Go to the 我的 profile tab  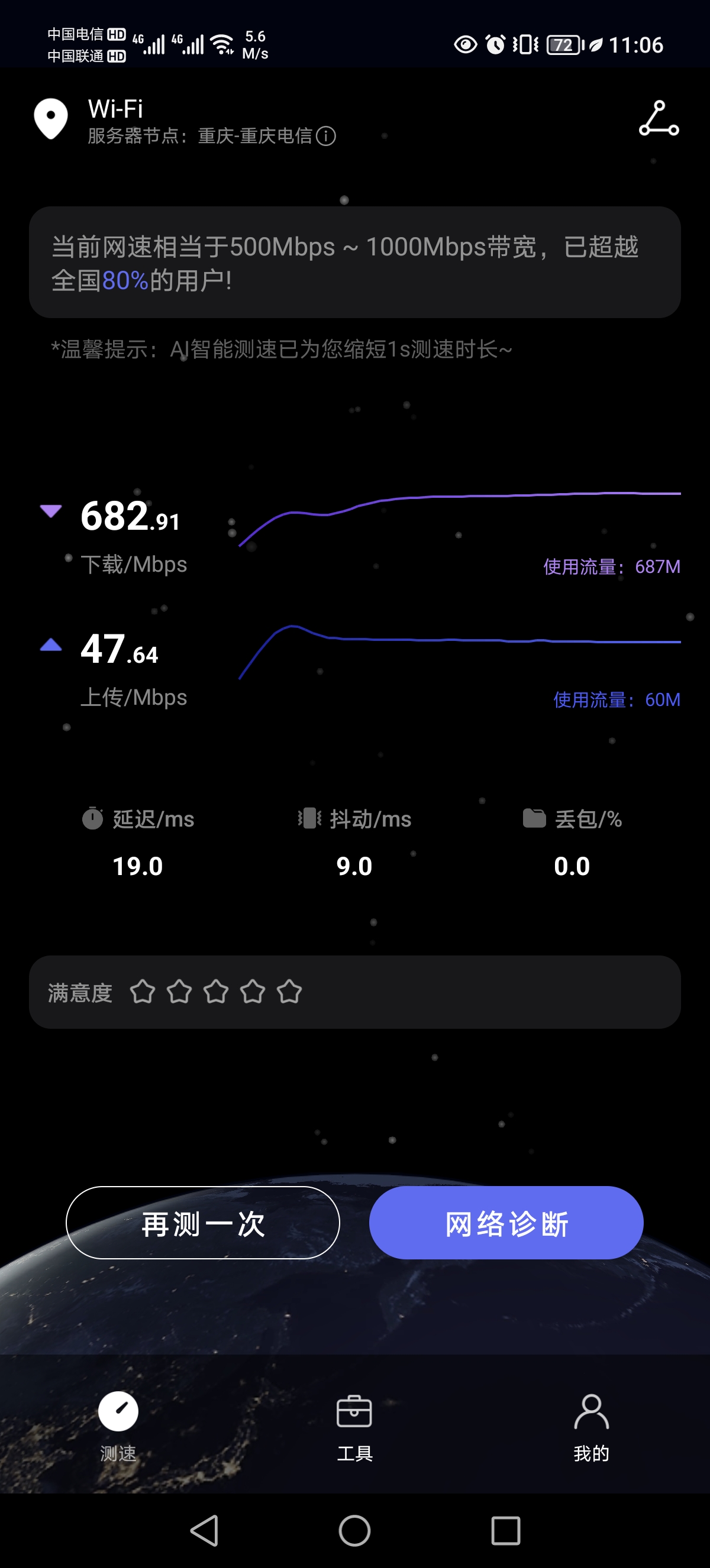[x=590, y=1426]
